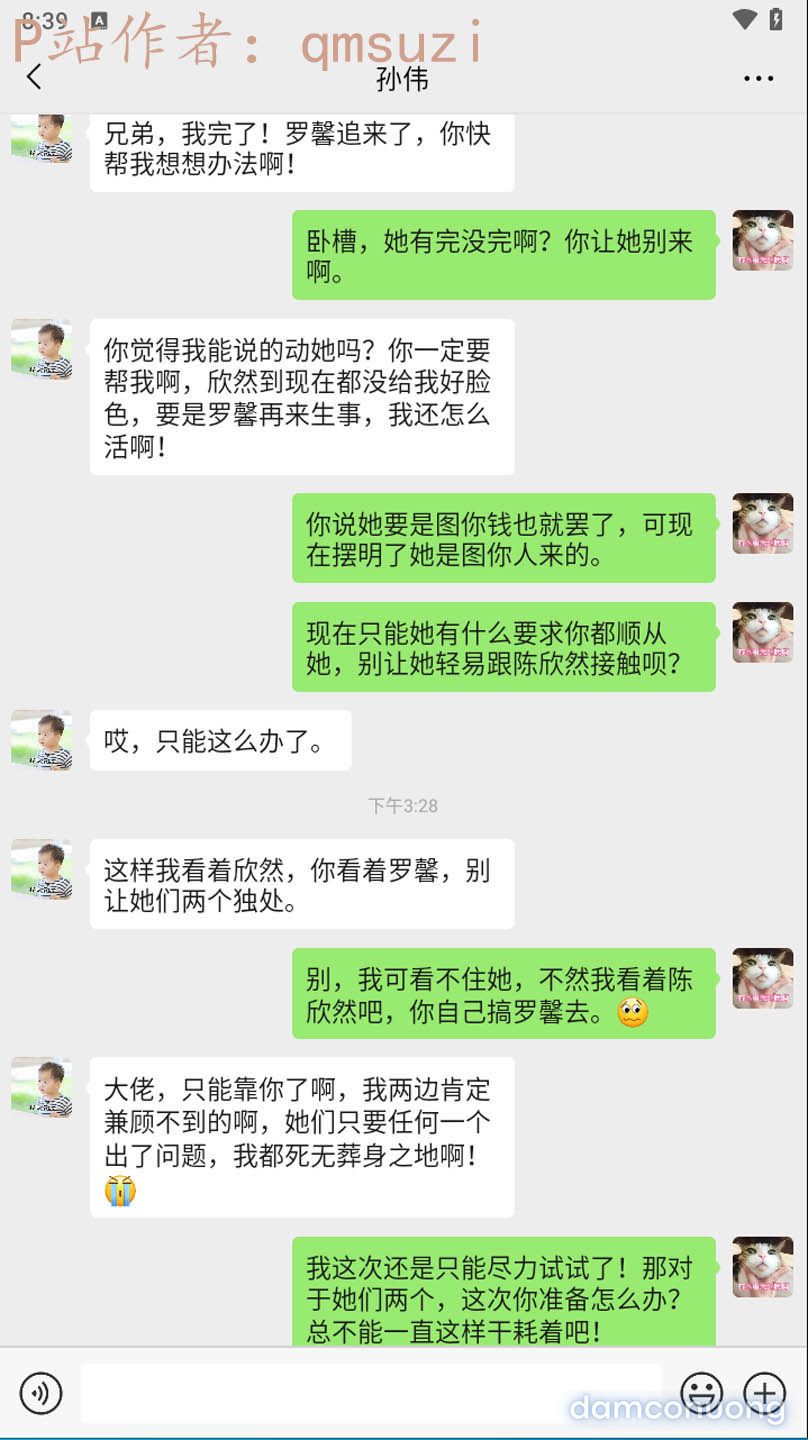Focus the message text field
Viewport: 808px width, 1440px height.
pyautogui.click(x=370, y=1393)
